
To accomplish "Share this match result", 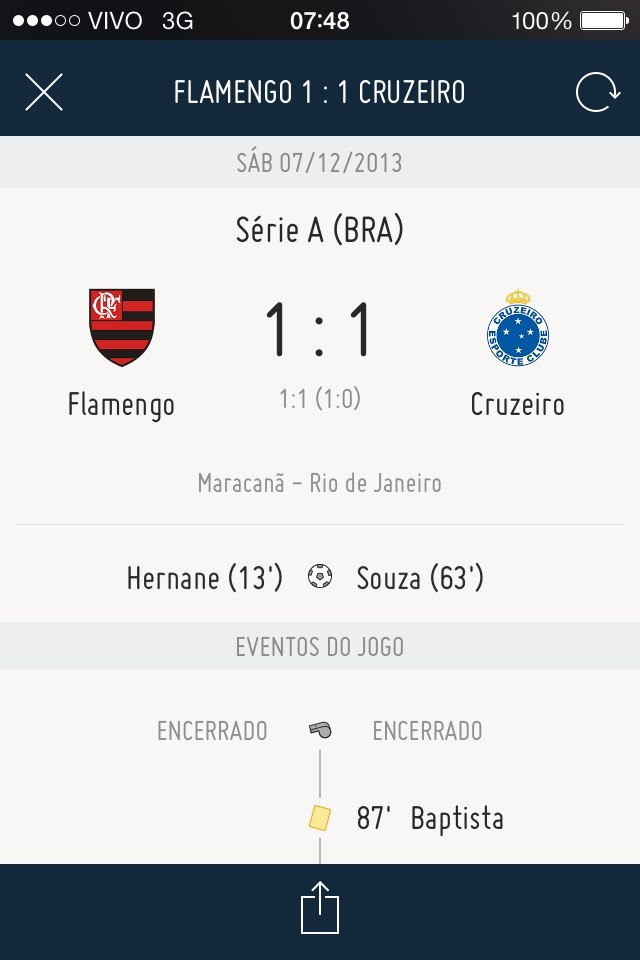I will 320,908.
